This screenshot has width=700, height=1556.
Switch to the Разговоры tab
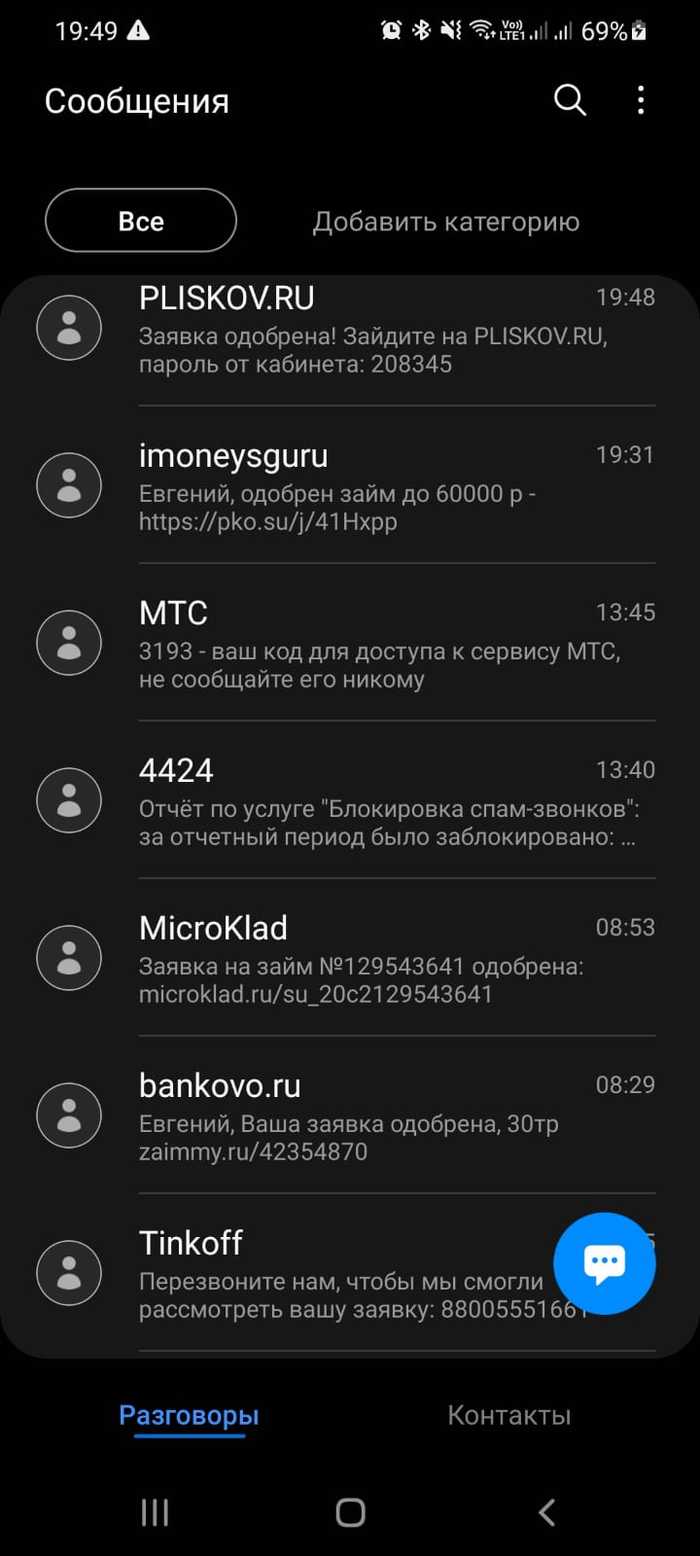tap(189, 1415)
